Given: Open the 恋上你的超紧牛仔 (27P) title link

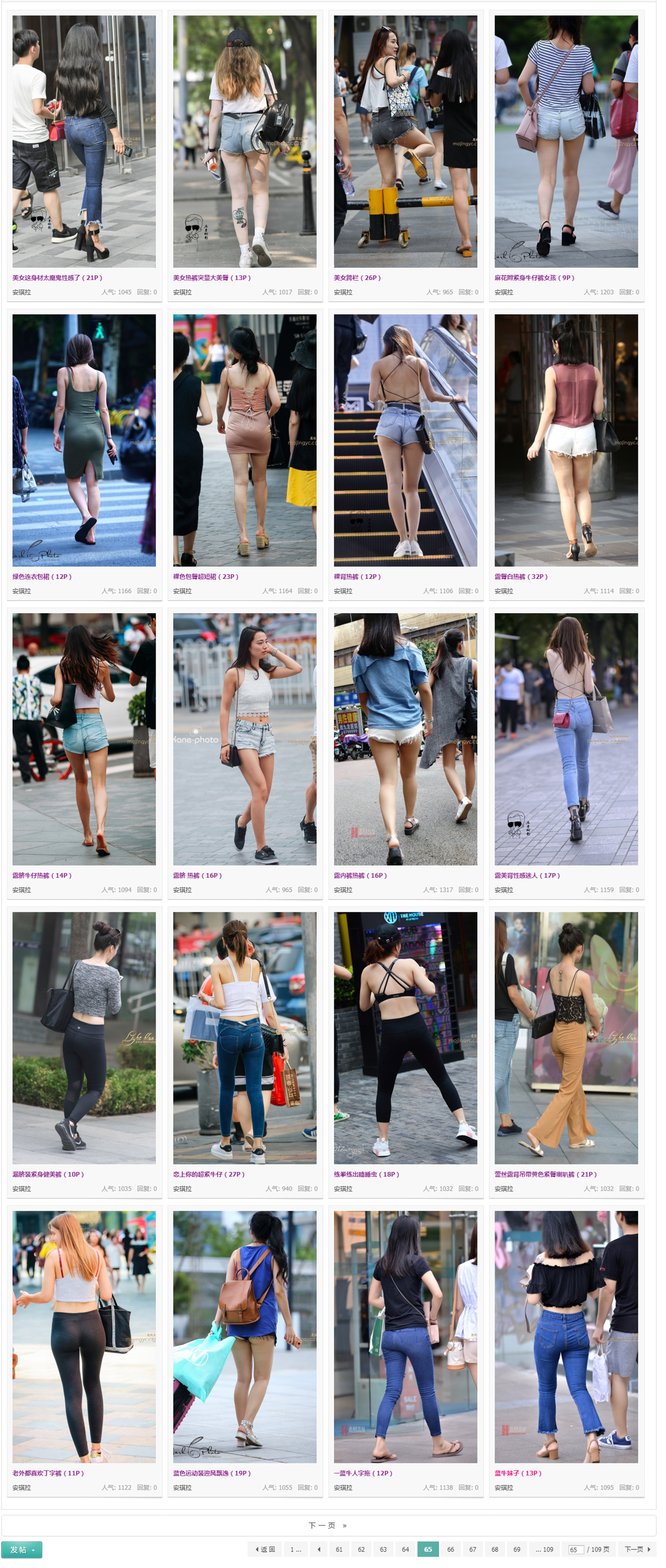Looking at the screenshot, I should (209, 1174).
